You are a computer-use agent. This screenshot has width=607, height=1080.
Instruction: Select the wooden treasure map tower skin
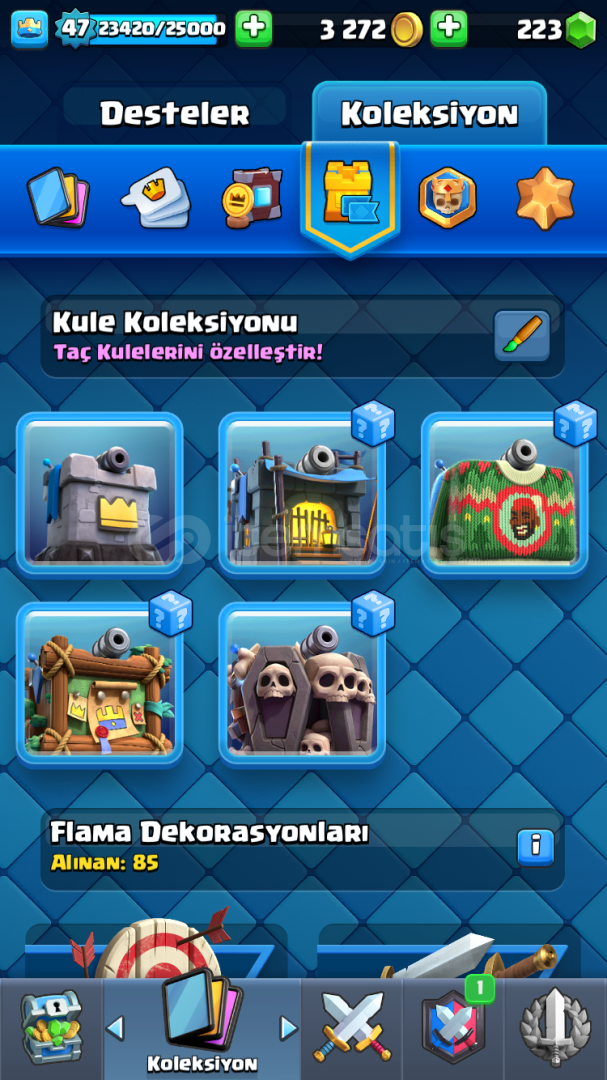(x=100, y=684)
